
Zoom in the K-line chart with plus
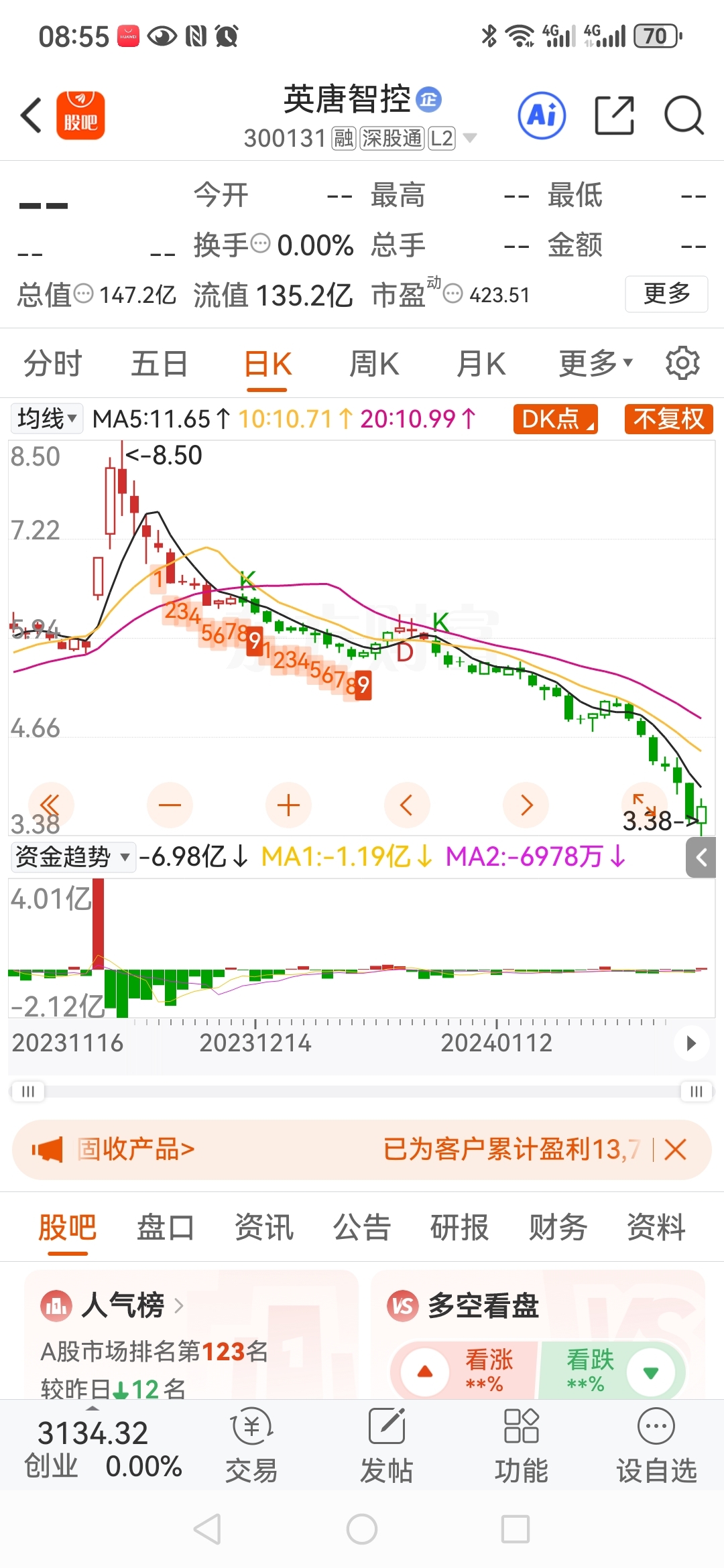click(x=288, y=805)
